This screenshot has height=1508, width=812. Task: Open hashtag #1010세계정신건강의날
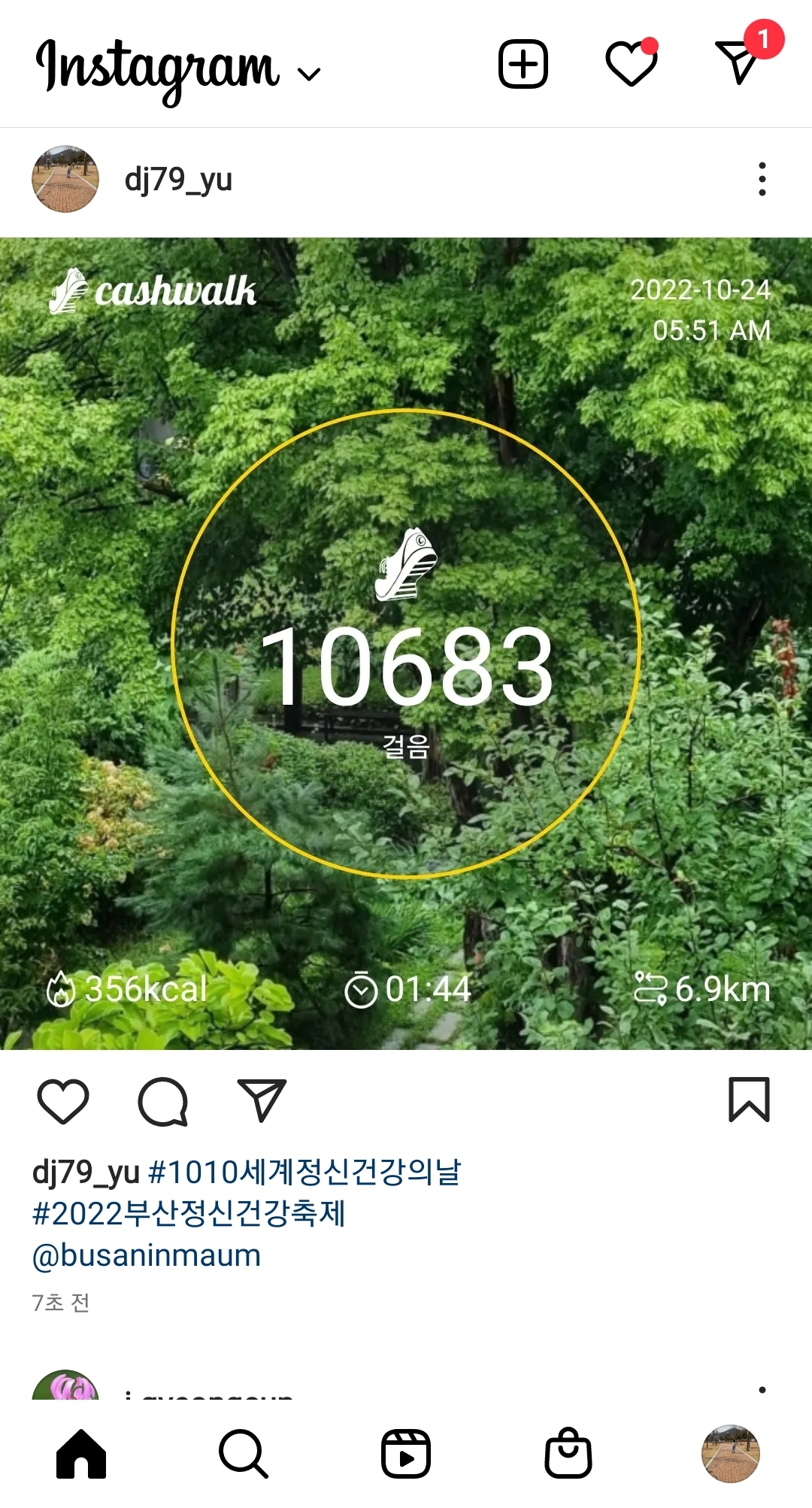[304, 1172]
